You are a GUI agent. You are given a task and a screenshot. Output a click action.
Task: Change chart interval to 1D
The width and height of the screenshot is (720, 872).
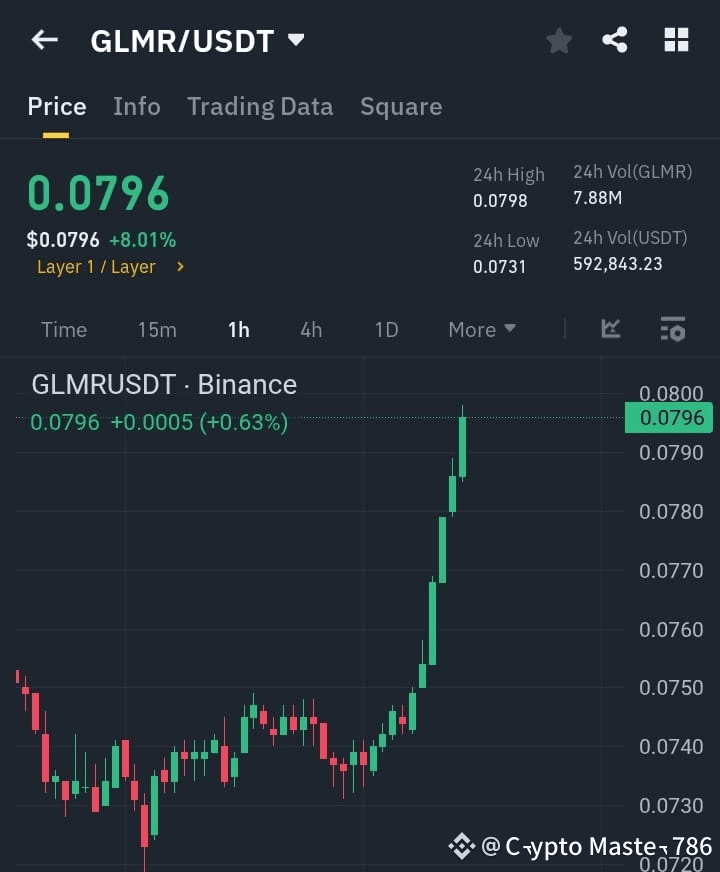[x=386, y=329]
